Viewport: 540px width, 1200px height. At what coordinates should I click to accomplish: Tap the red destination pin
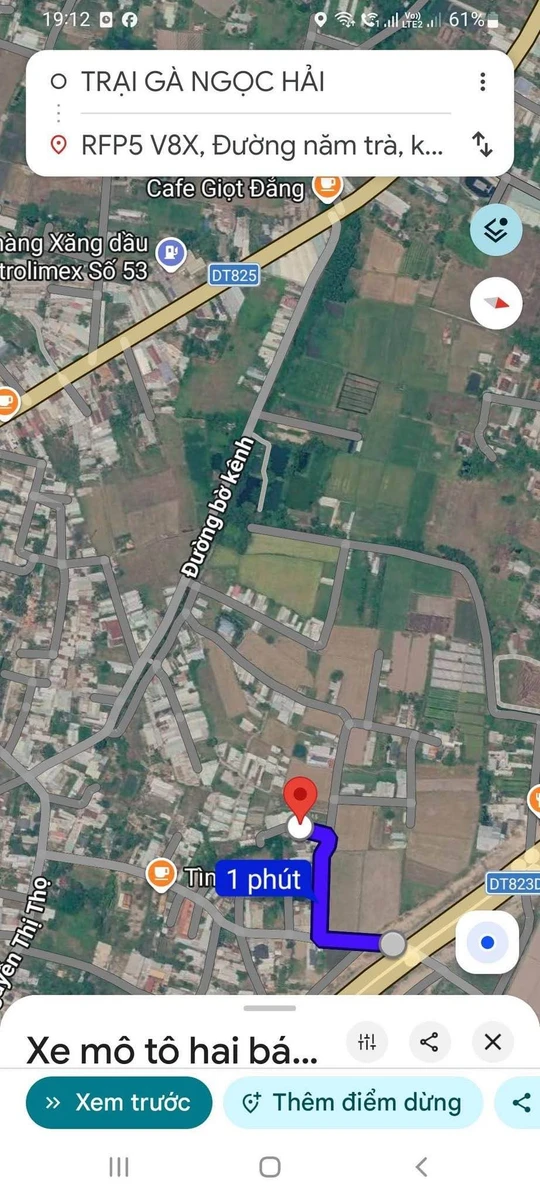[300, 802]
